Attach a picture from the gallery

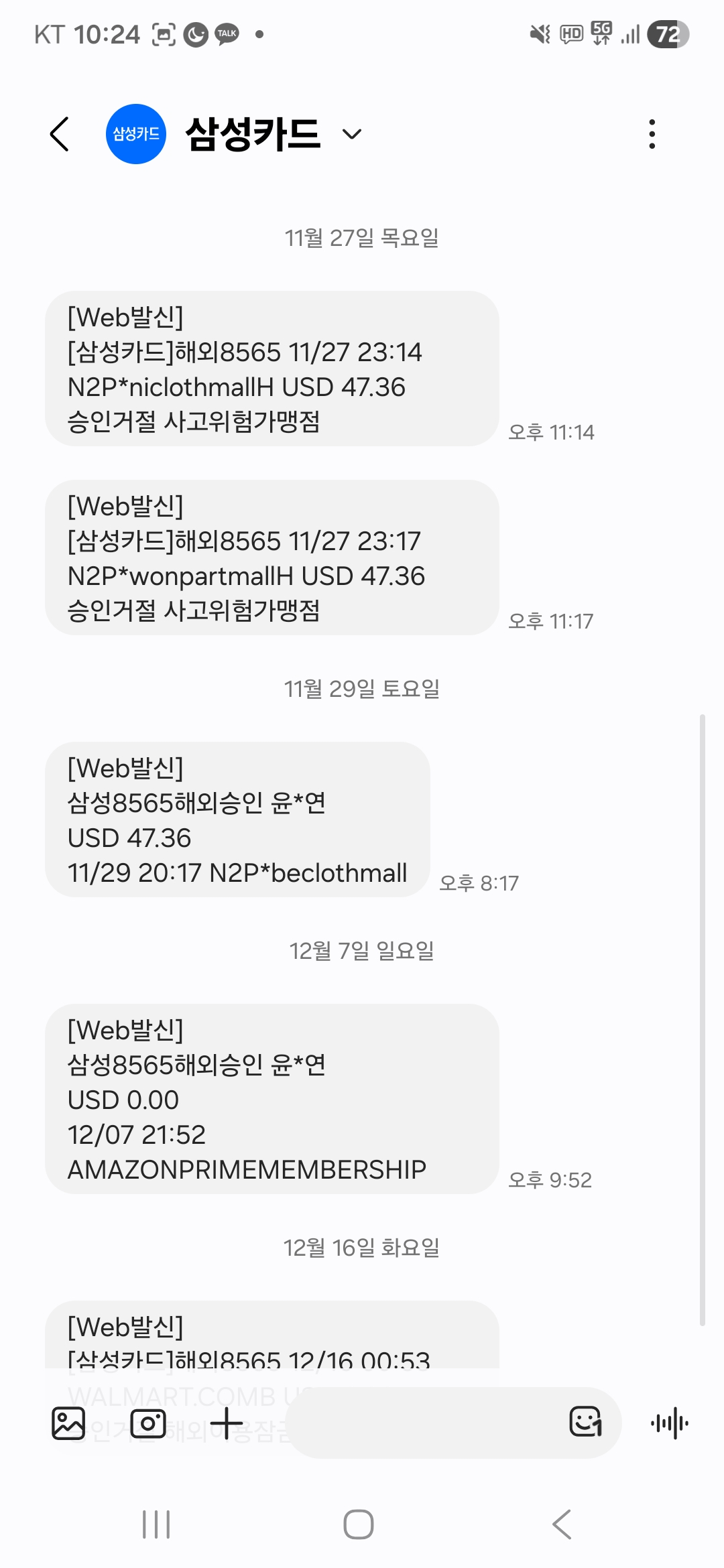point(68,1423)
